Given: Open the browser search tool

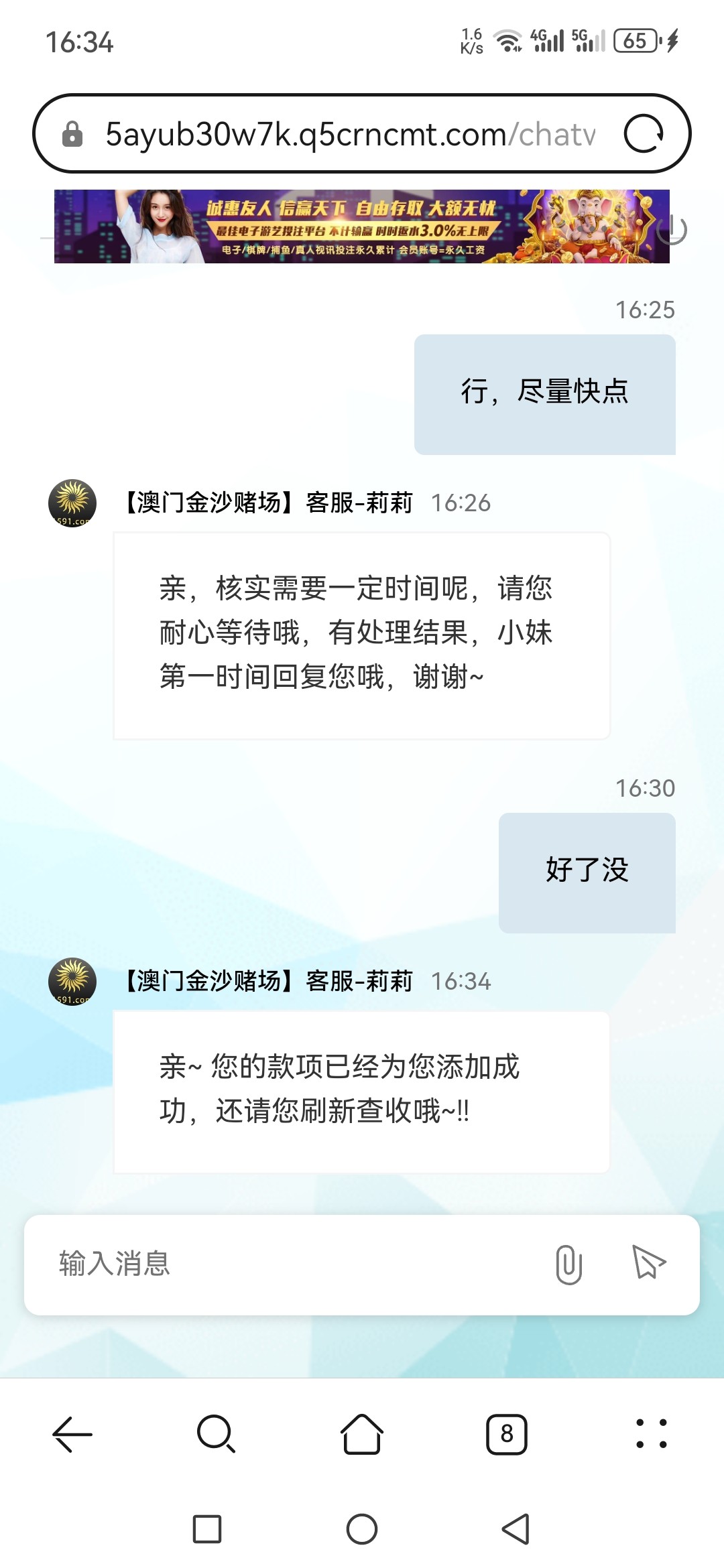Looking at the screenshot, I should [217, 1435].
